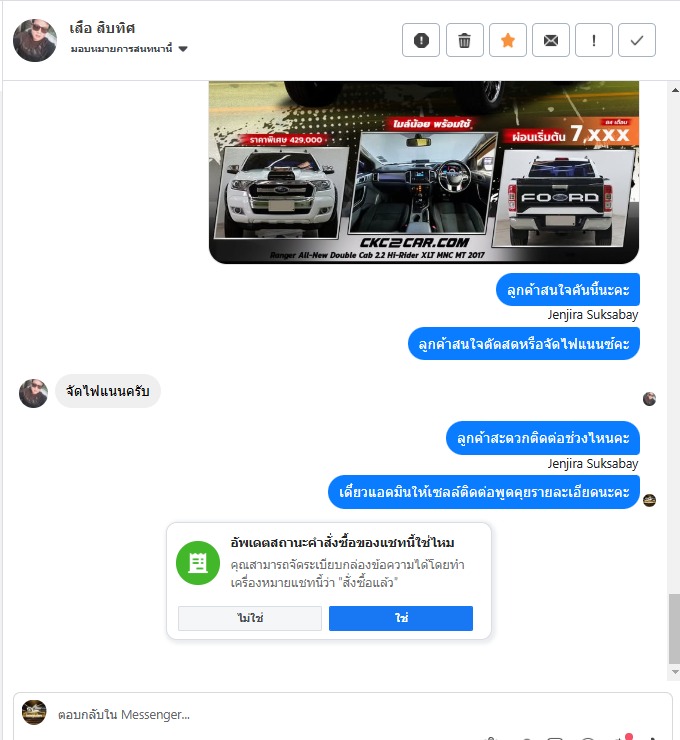Mark conversation as unread envelope icon

[x=551, y=40]
